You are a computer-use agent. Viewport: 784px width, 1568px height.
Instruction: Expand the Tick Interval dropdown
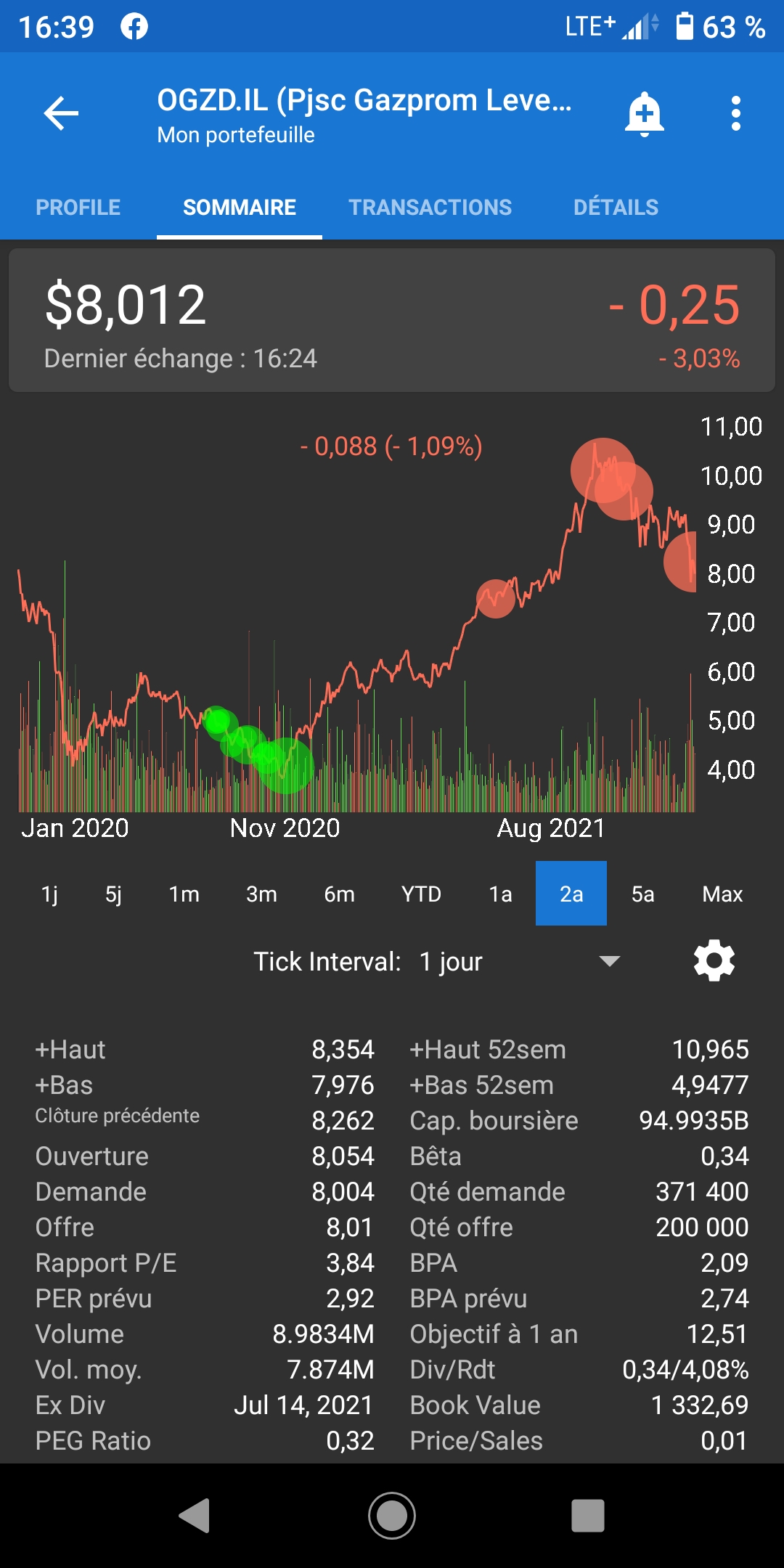[x=608, y=961]
